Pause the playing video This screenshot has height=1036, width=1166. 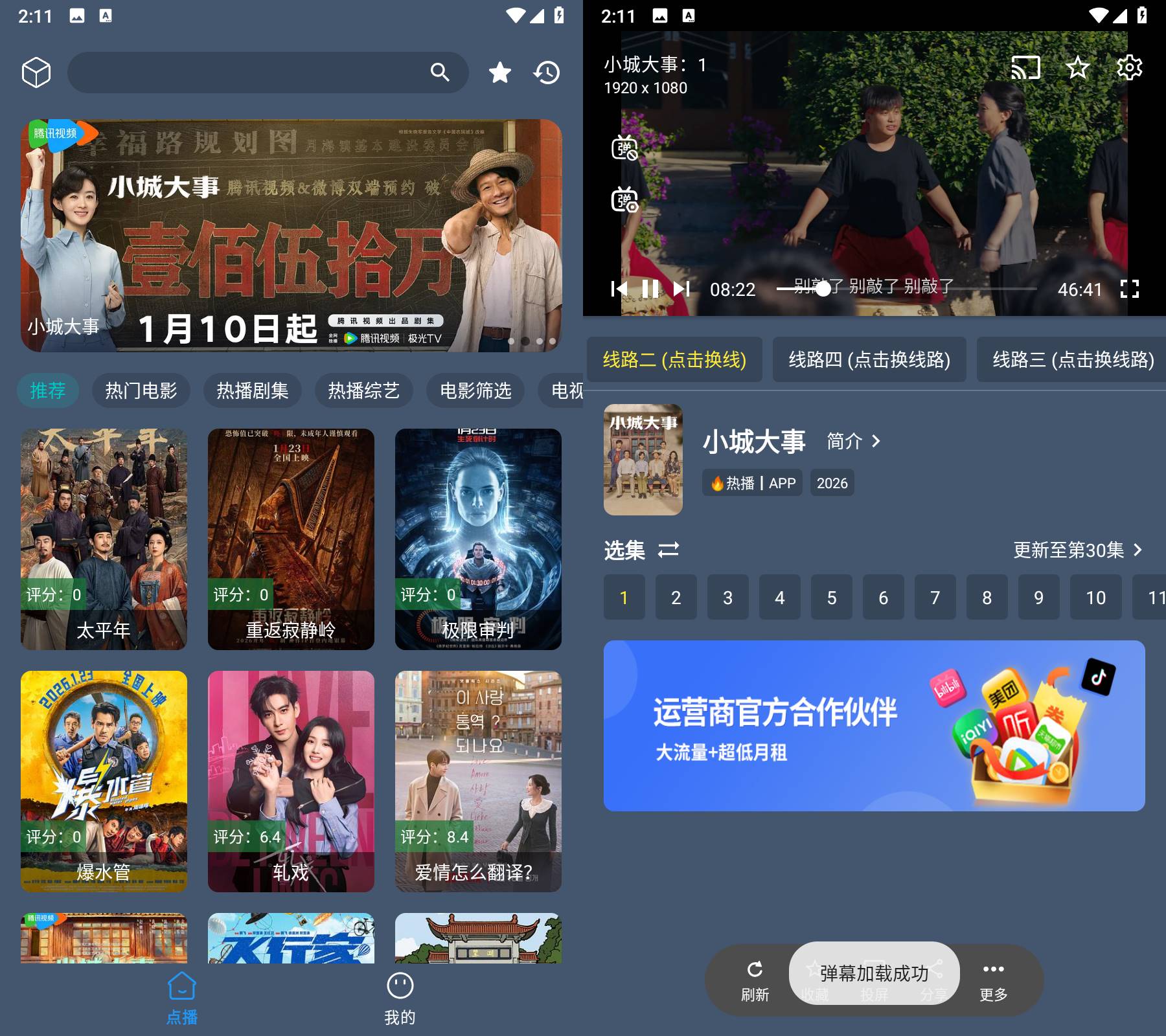tap(650, 289)
